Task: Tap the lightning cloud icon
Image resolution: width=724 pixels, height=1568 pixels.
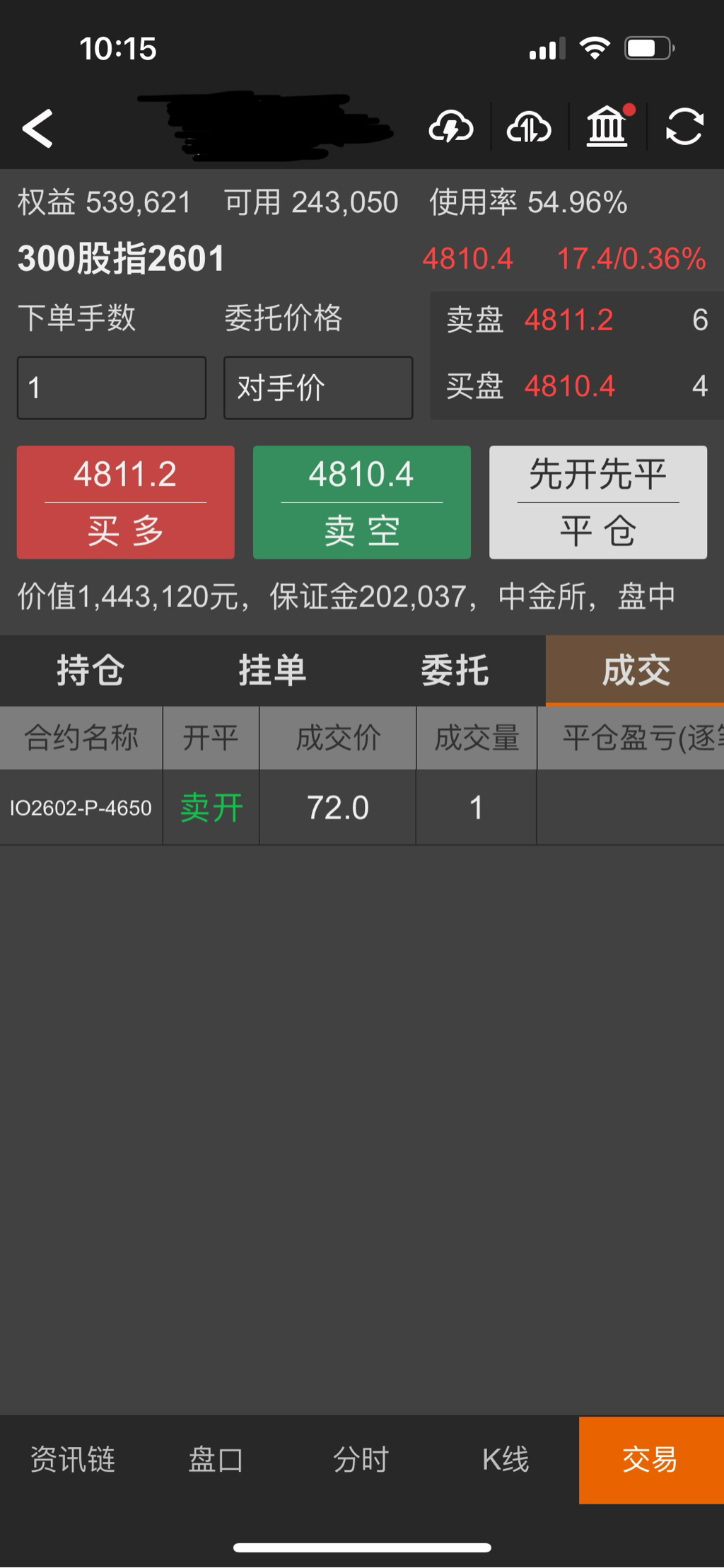Action: click(x=450, y=128)
